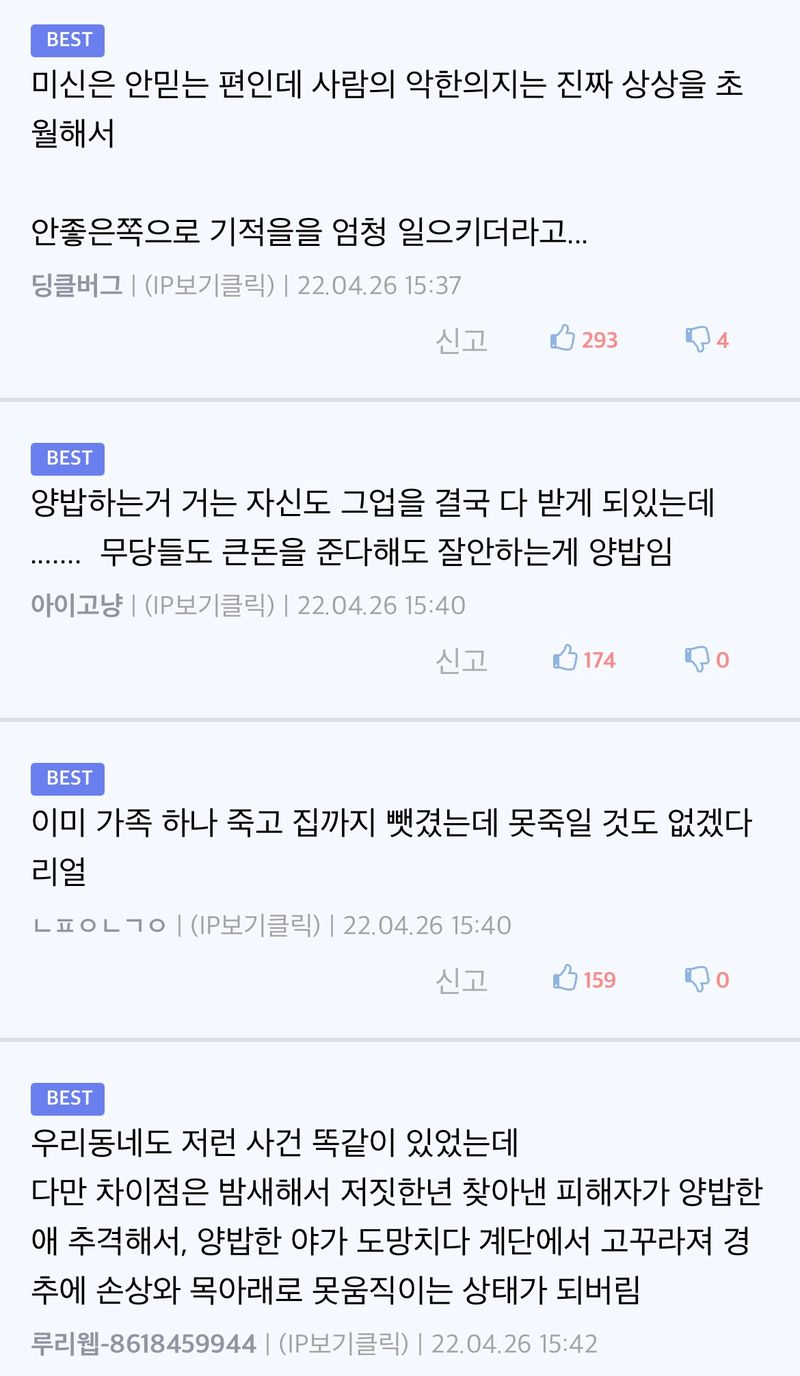Reveal IP of 루리웹-8618459944
The height and width of the screenshot is (1376, 800).
point(343,1343)
